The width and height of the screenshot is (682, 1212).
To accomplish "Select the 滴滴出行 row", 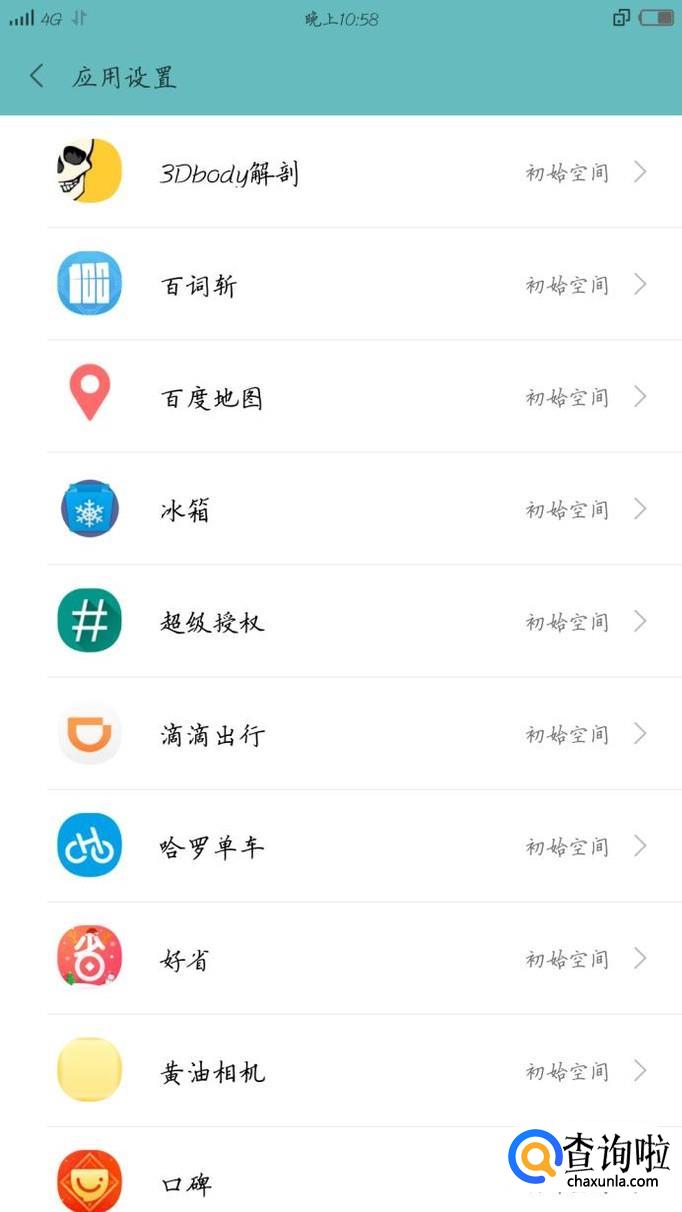I will (340, 735).
